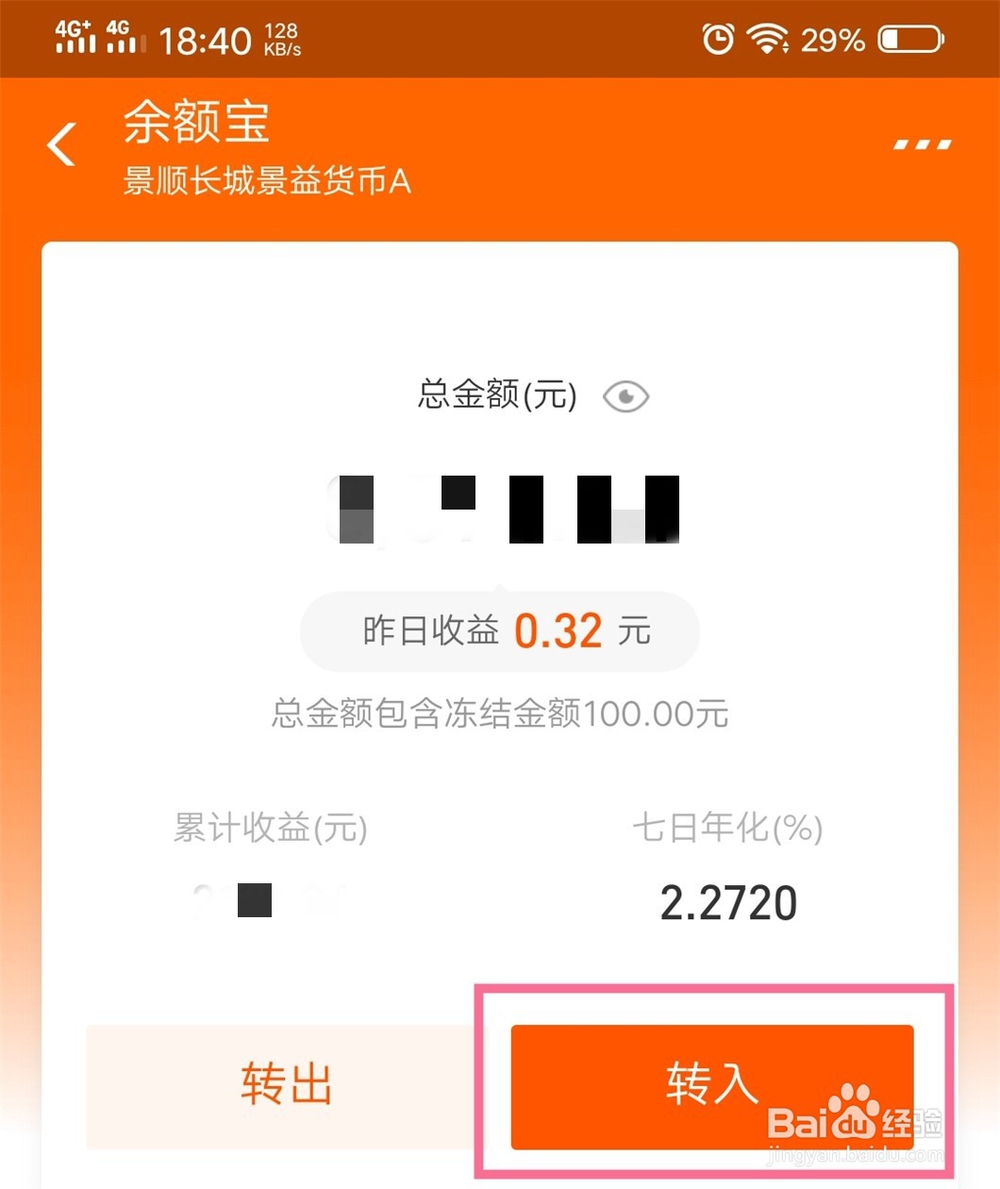The image size is (1000, 1189).
Task: Tap the 转出 transfer-out button
Action: click(286, 1087)
